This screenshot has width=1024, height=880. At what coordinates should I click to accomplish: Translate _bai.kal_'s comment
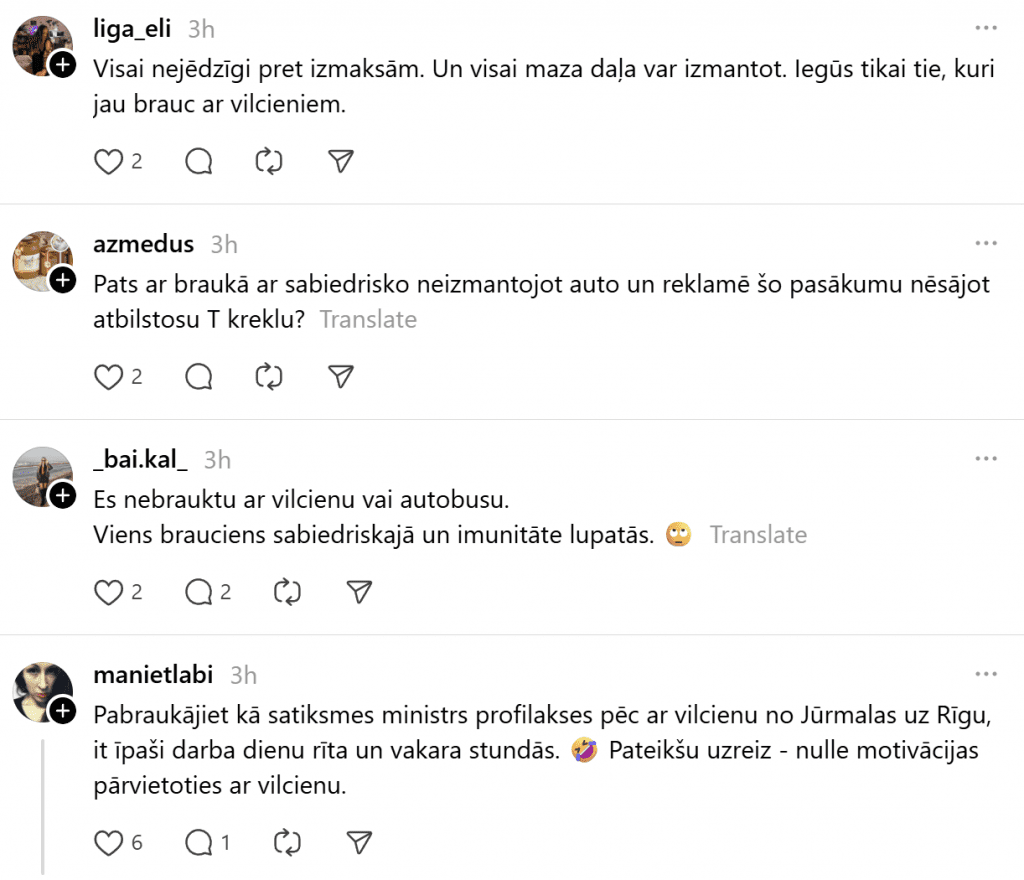[758, 535]
